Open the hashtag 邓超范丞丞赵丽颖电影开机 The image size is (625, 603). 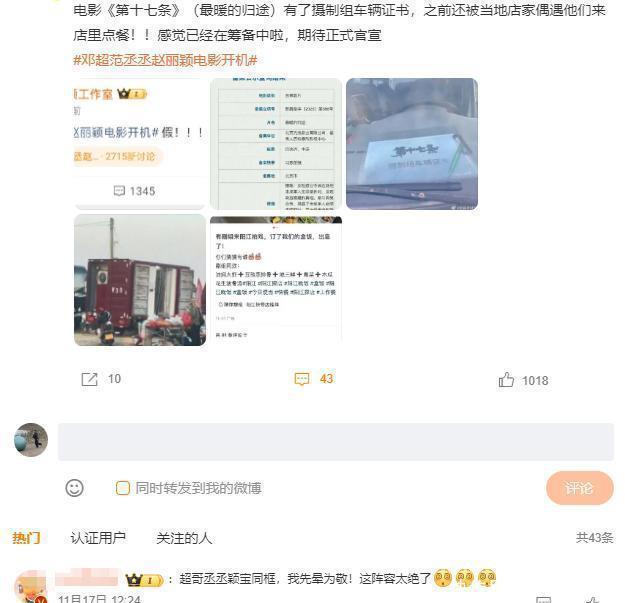pos(165,61)
